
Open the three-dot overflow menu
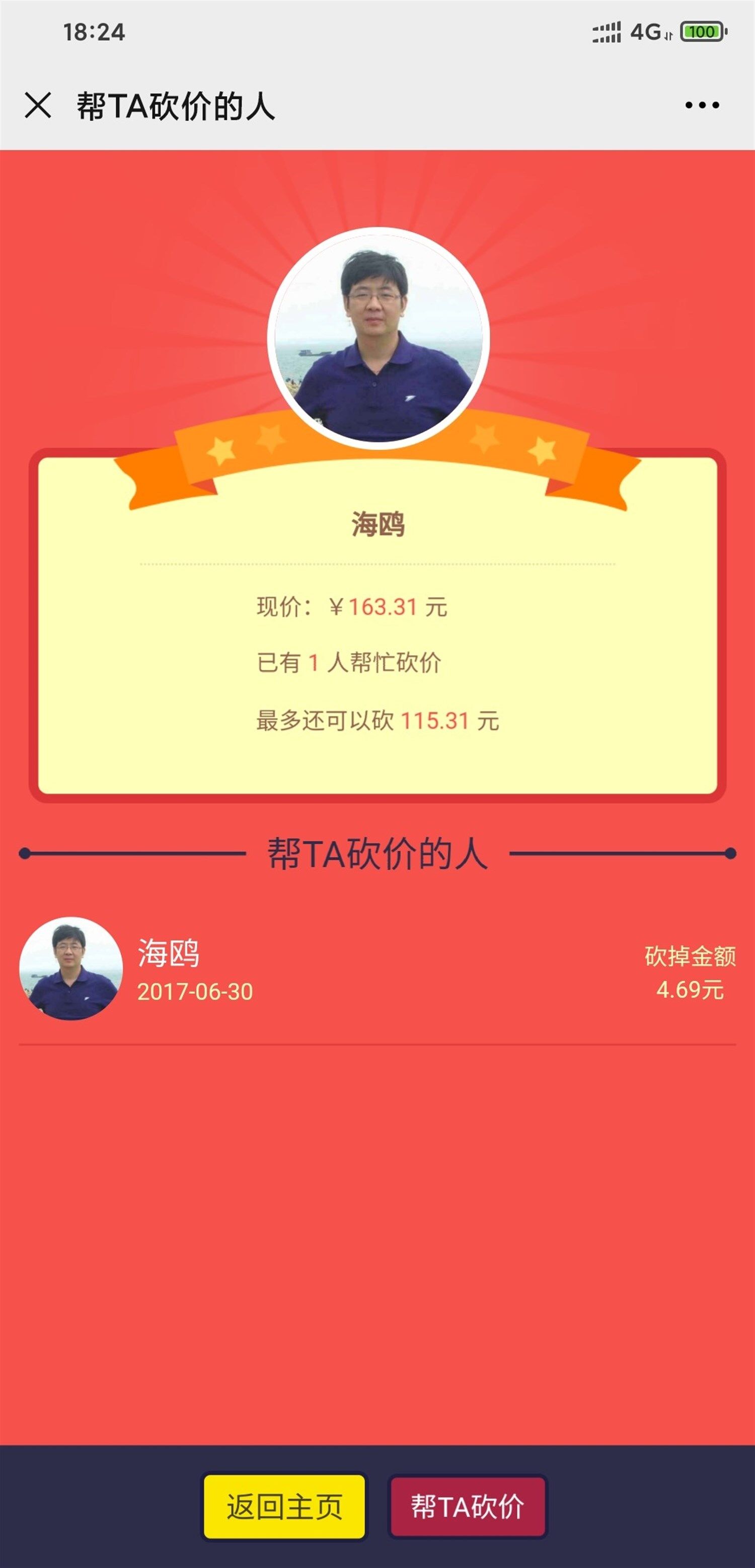point(702,105)
